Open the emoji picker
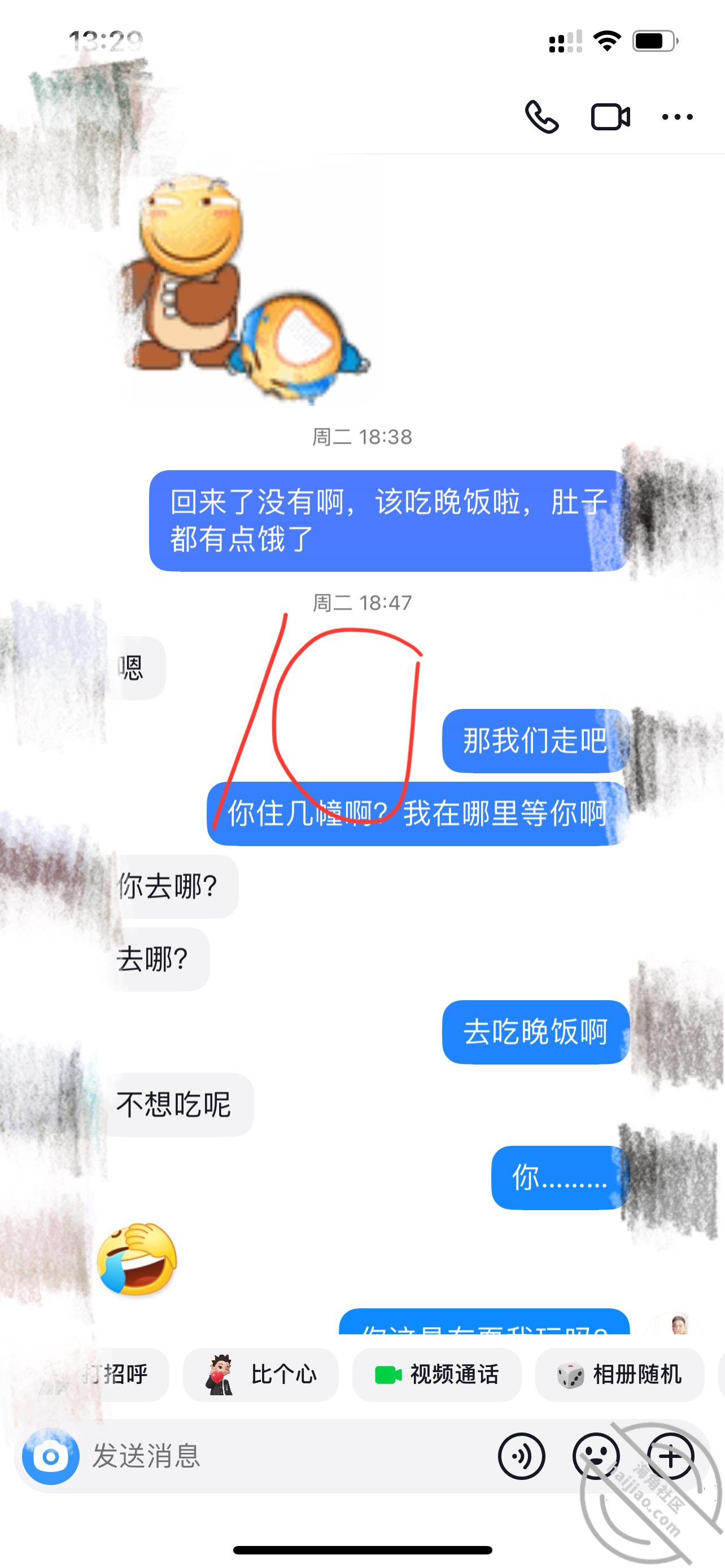This screenshot has width=725, height=1568. tap(596, 1457)
